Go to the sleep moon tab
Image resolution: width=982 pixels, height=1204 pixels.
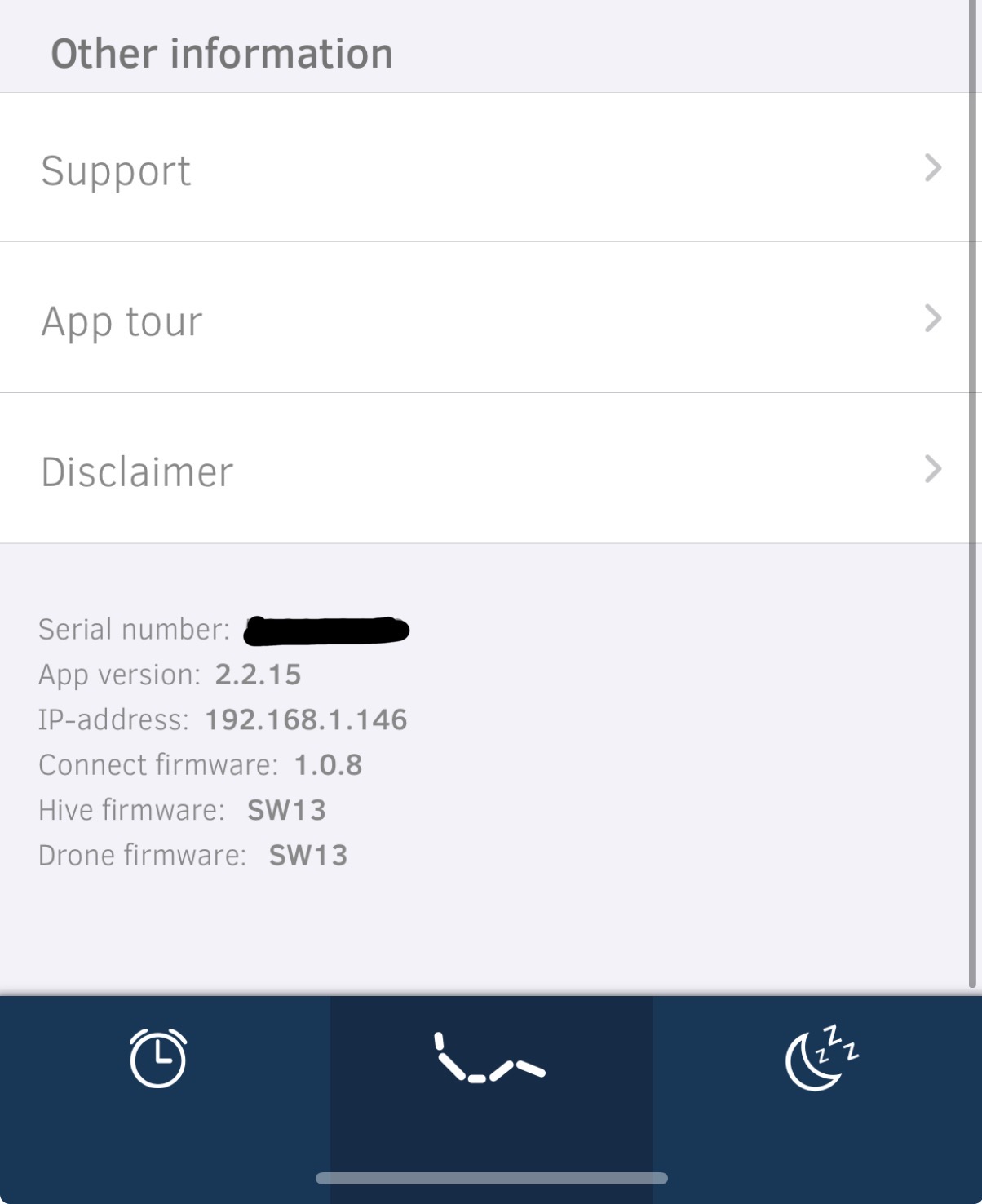tap(821, 1059)
